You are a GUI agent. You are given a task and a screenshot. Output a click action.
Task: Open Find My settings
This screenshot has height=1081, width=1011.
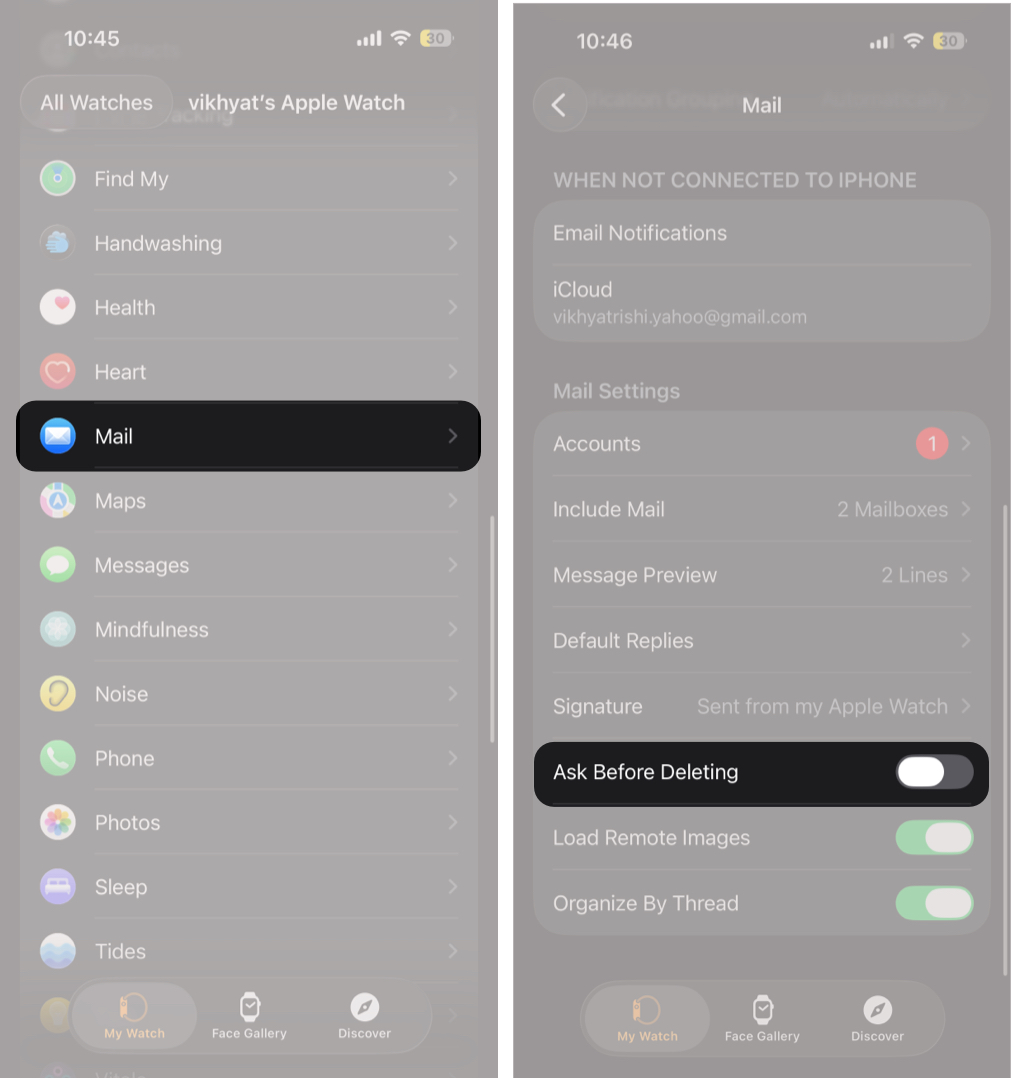pyautogui.click(x=250, y=179)
